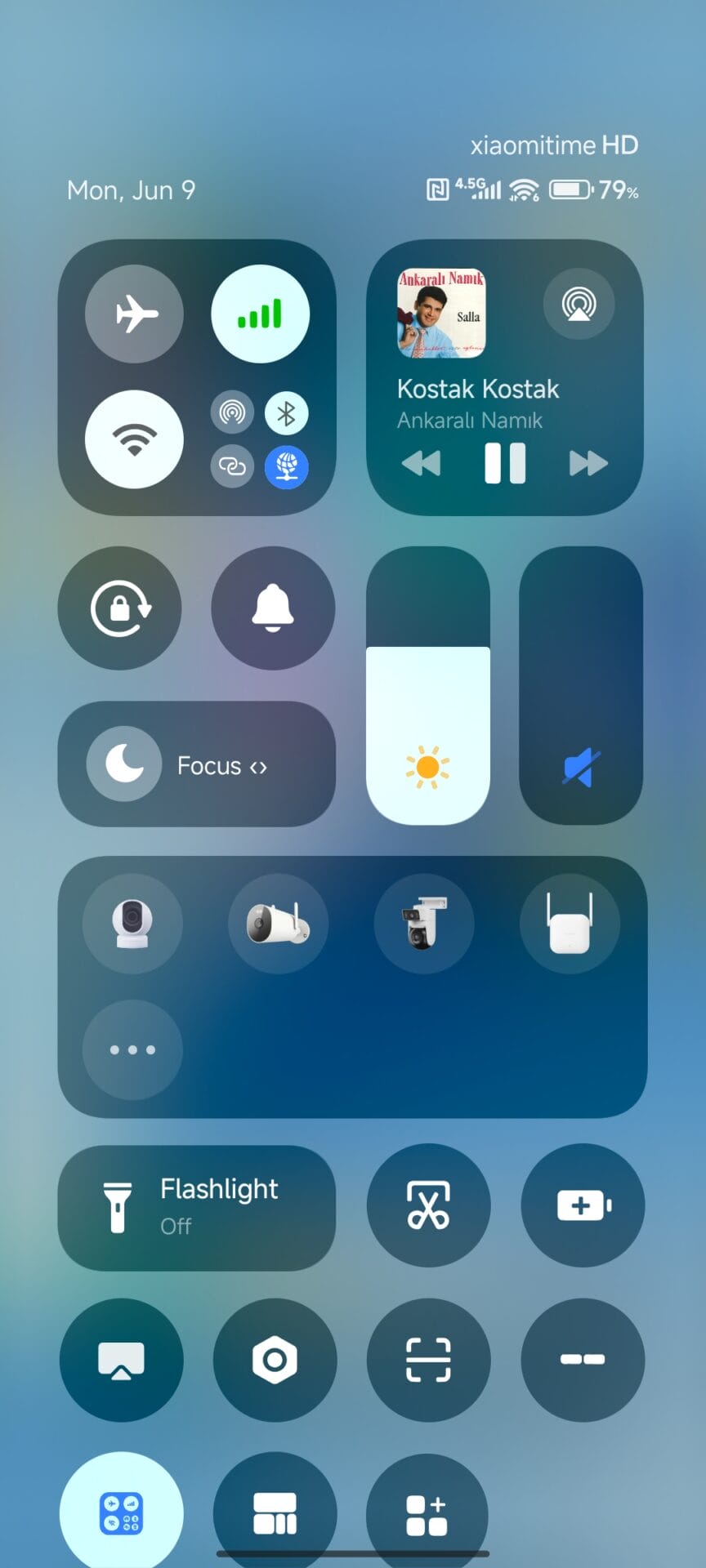Turn off Wi-Fi
This screenshot has width=706, height=1568.
coord(134,439)
